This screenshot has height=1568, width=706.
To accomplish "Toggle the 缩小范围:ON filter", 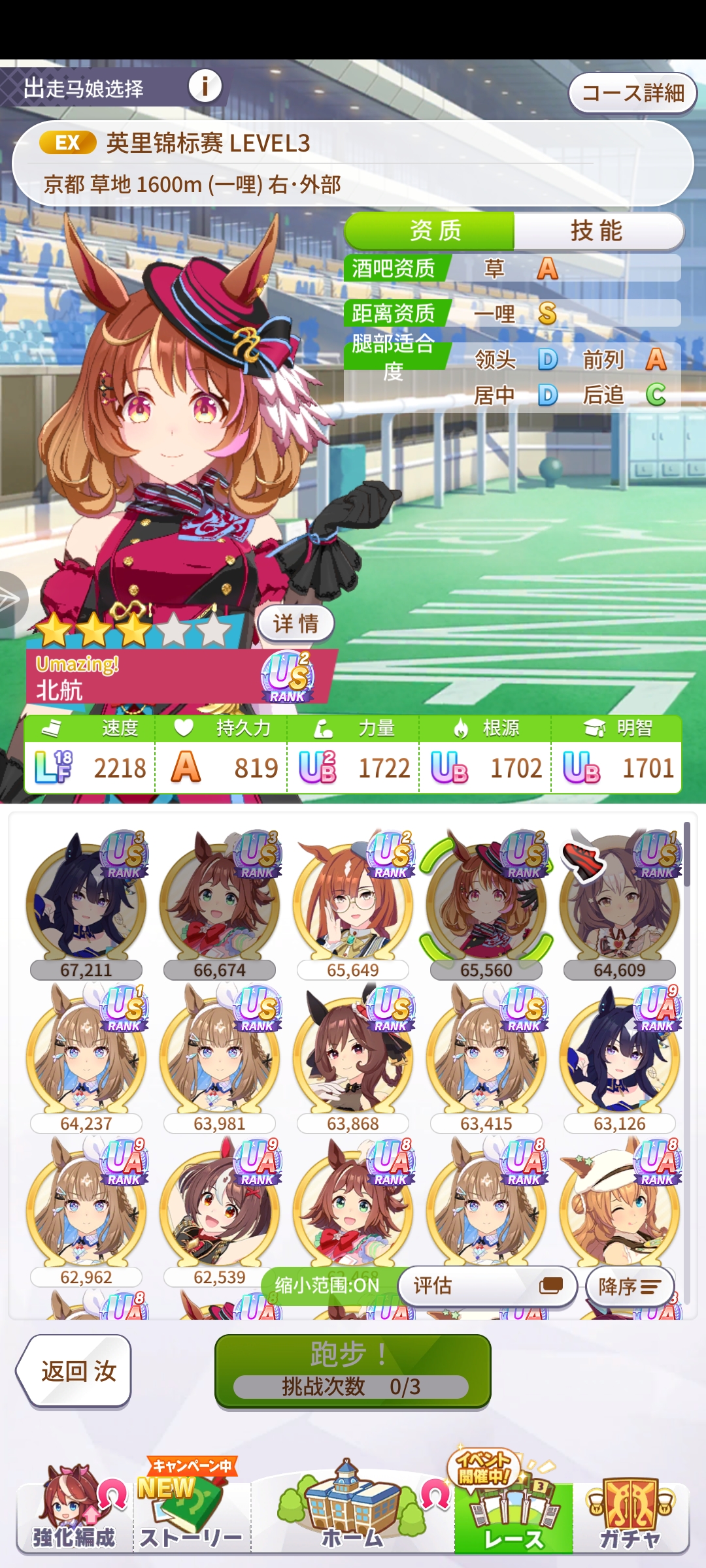I will coord(327,1286).
